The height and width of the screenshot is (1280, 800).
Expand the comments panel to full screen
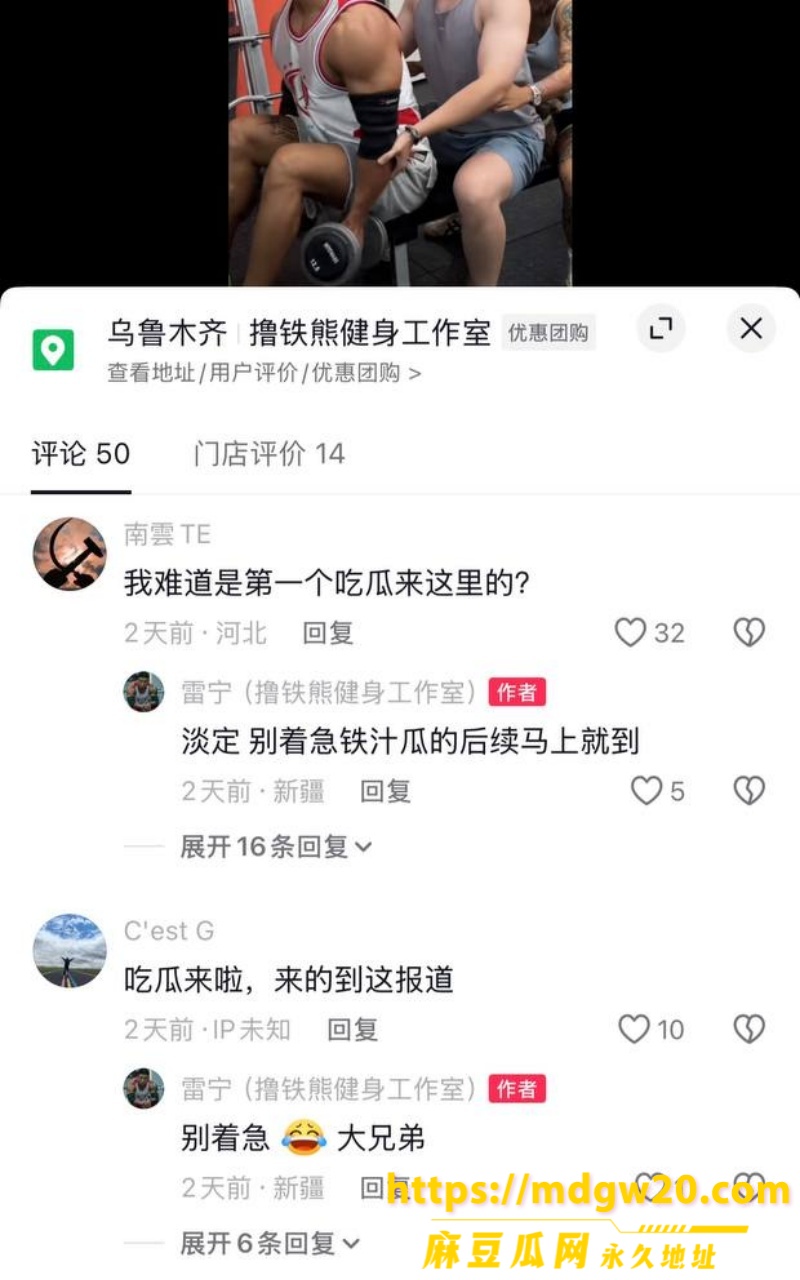tap(661, 328)
